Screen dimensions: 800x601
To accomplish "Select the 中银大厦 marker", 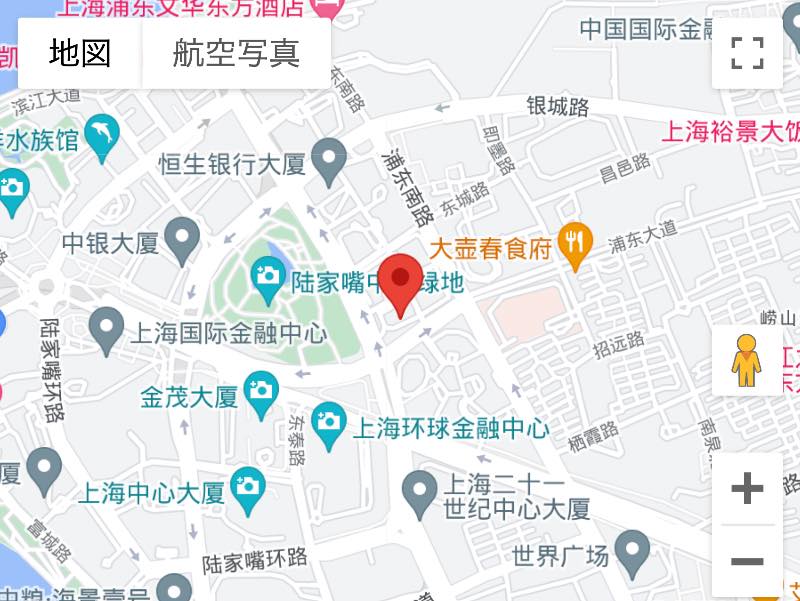I will (x=182, y=241).
